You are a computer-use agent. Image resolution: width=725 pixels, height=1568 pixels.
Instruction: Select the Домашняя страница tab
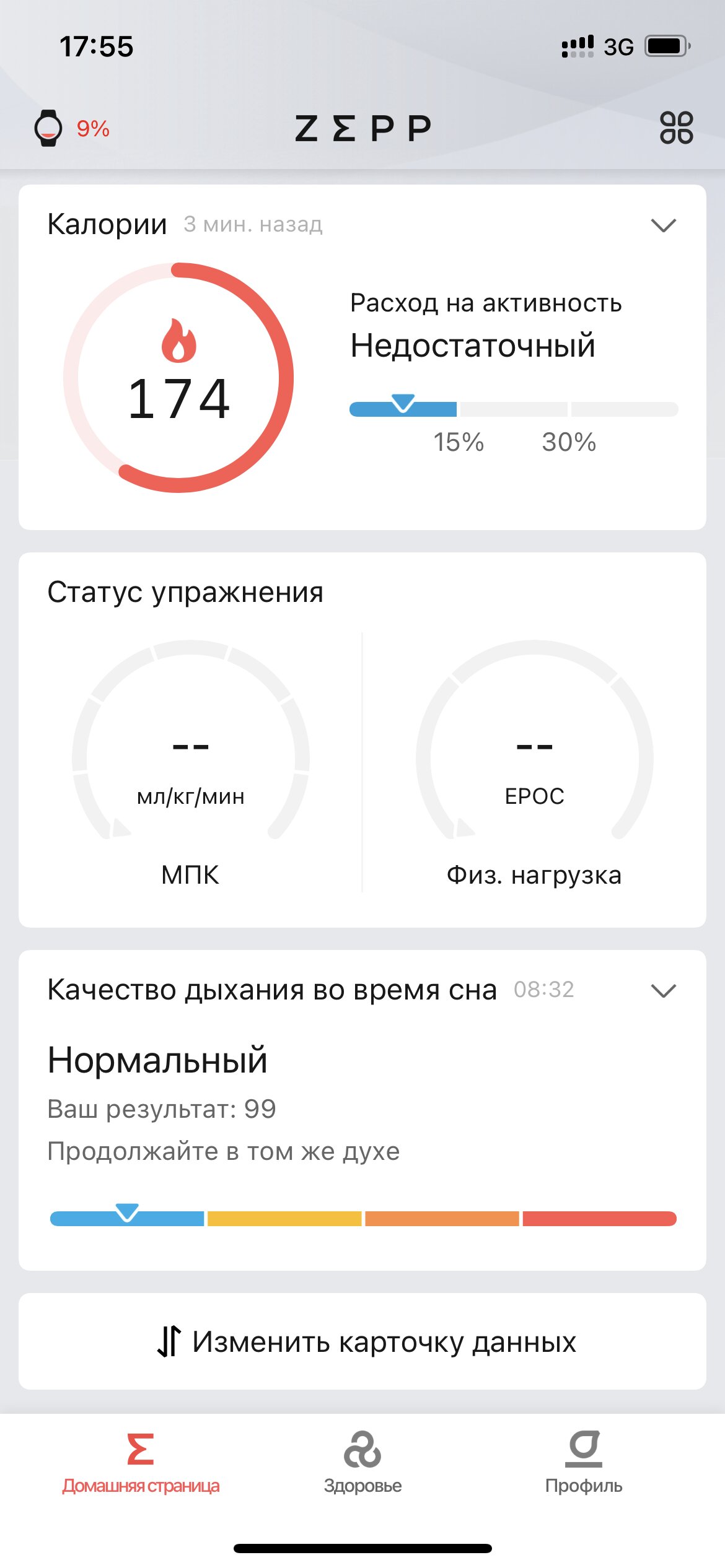141,1463
